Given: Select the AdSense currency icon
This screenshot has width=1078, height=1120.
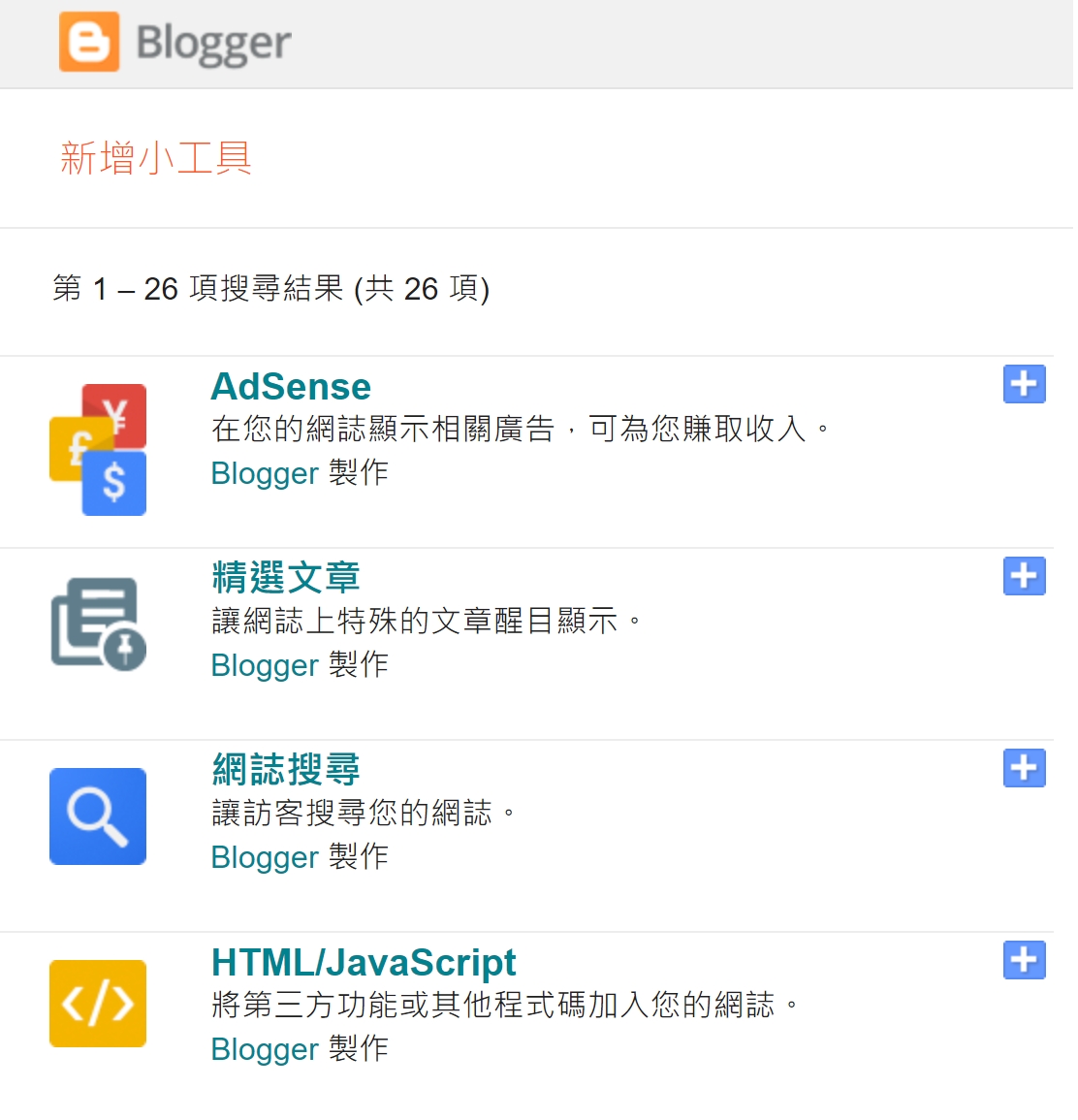Looking at the screenshot, I should click(x=98, y=449).
